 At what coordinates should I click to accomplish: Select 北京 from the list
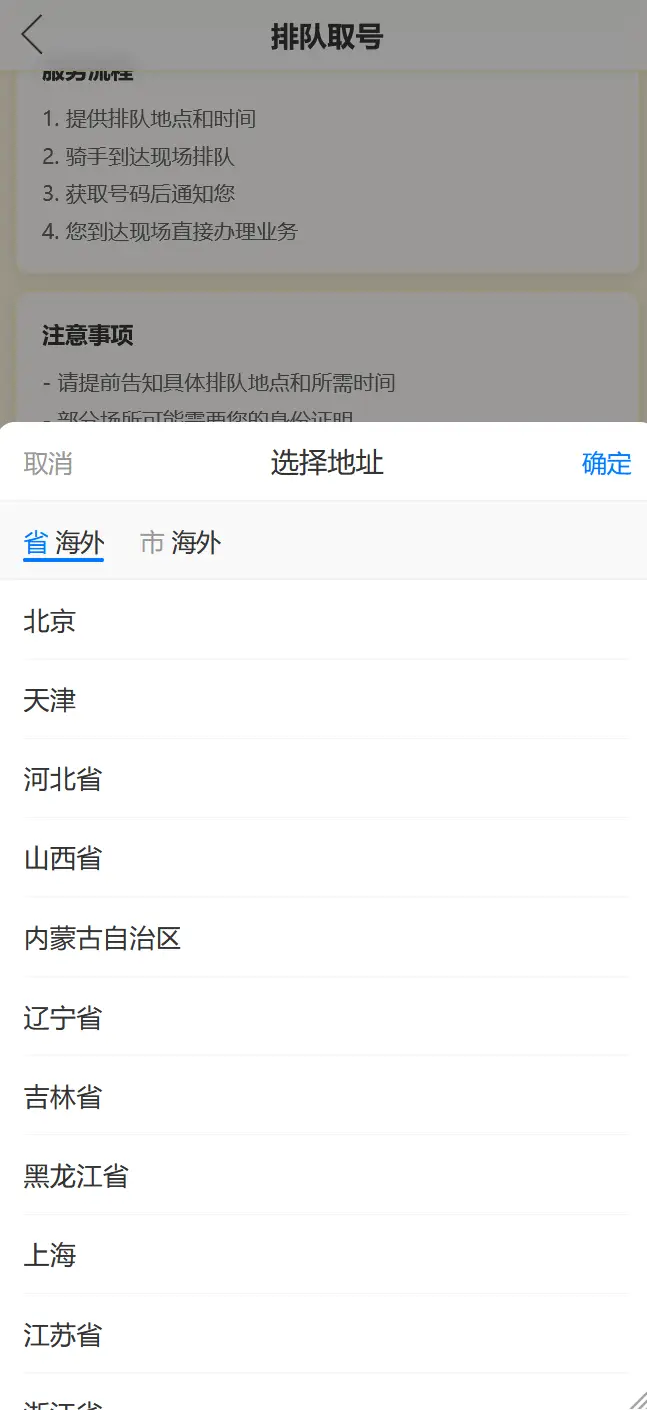coord(50,621)
